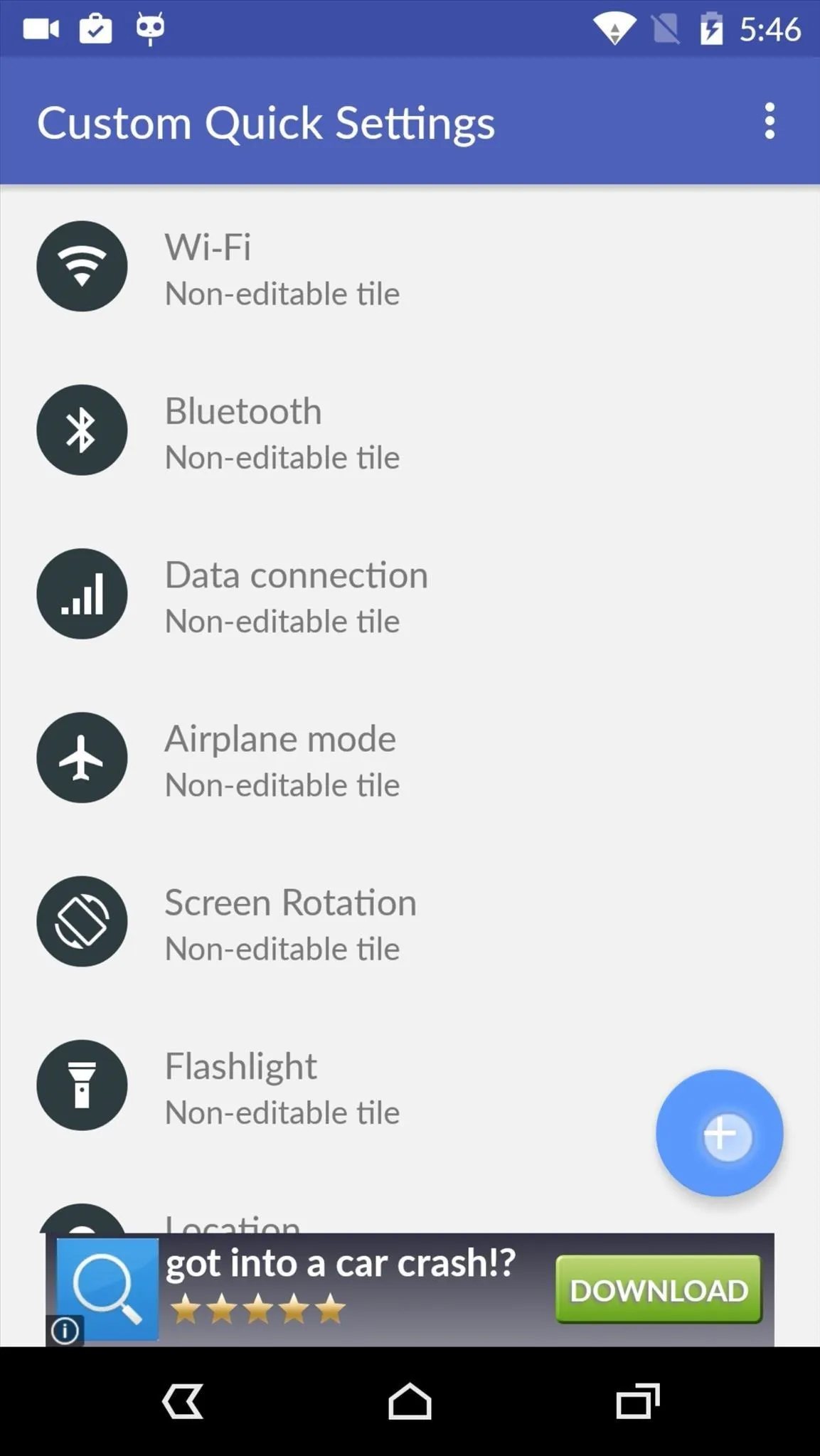Choose the Data connection tile
This screenshot has height=1456, width=820.
click(410, 594)
